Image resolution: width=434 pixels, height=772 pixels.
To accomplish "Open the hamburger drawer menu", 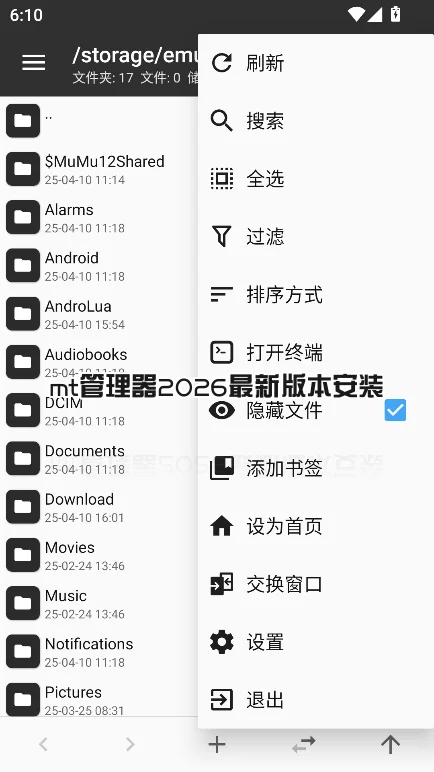I will (x=33, y=63).
